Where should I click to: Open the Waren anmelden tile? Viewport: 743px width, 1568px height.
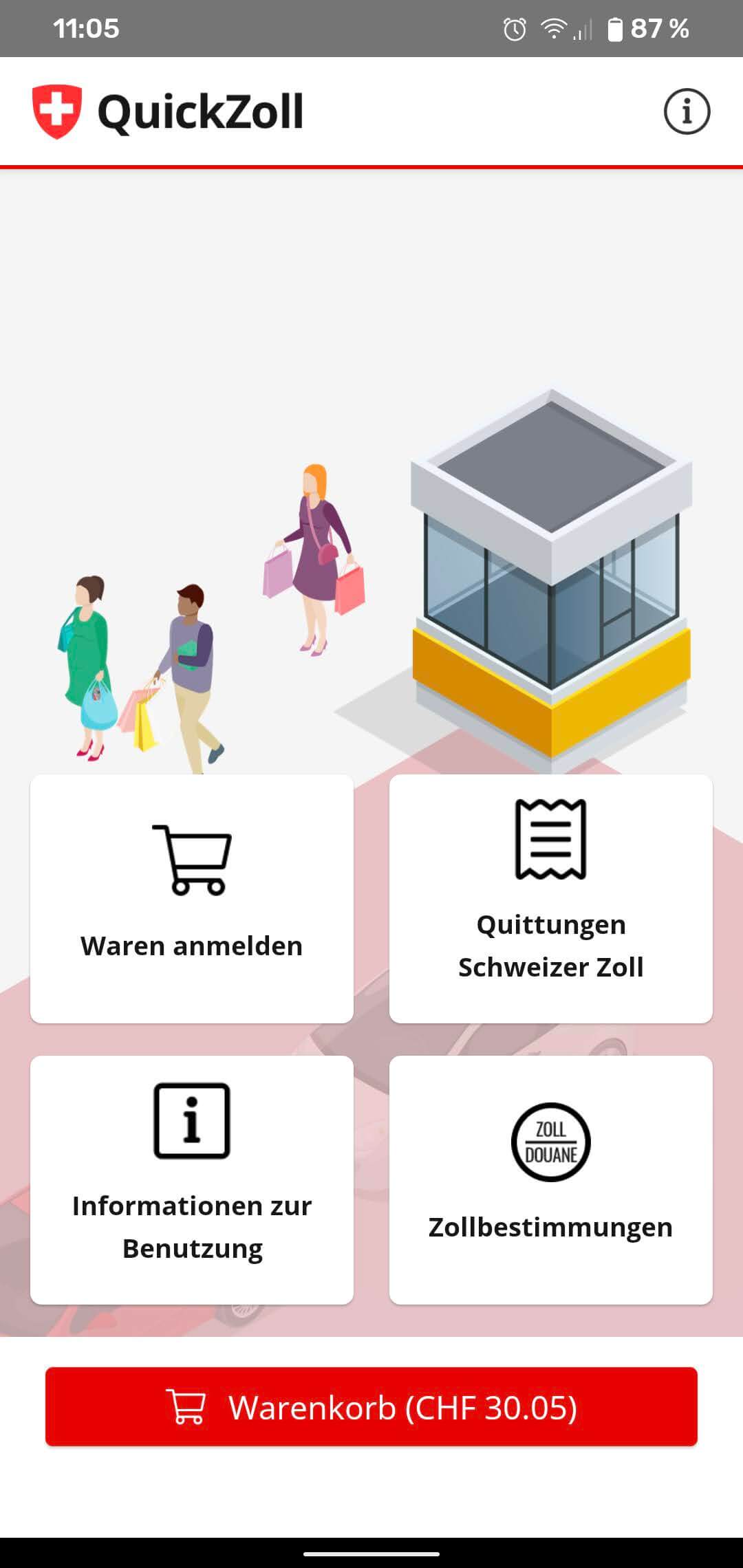192,898
